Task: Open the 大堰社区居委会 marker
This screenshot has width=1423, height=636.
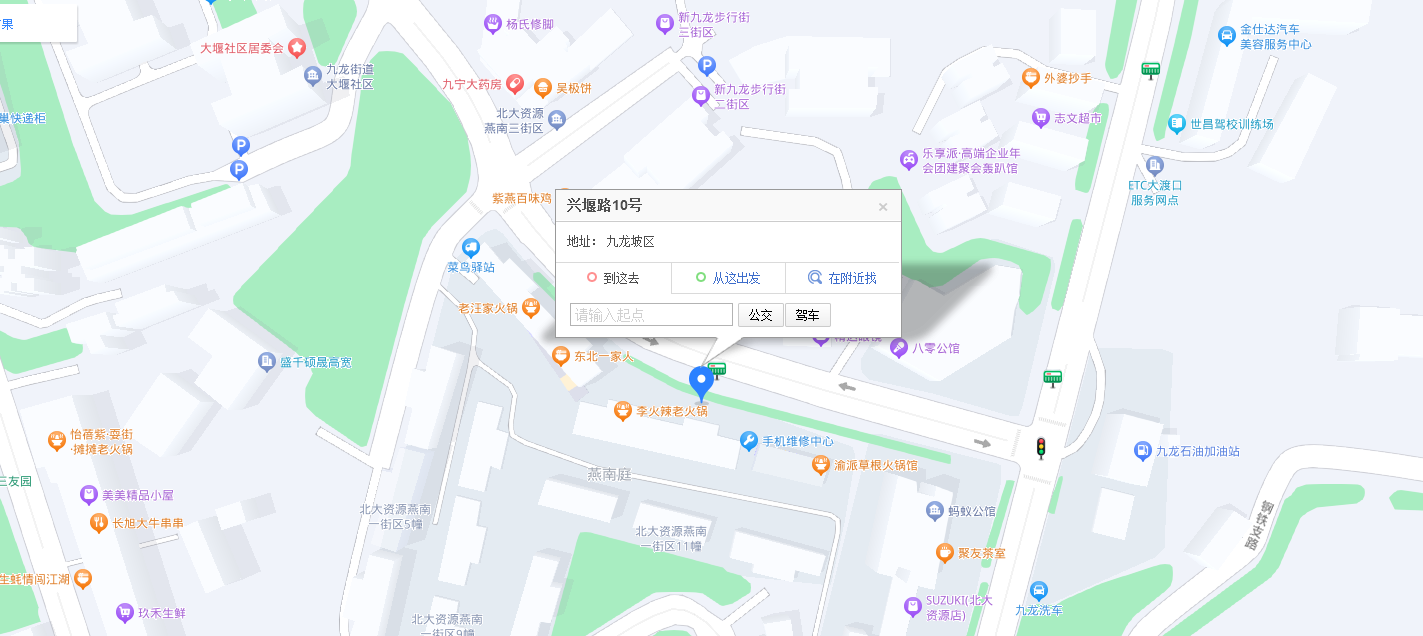Action: click(x=297, y=47)
